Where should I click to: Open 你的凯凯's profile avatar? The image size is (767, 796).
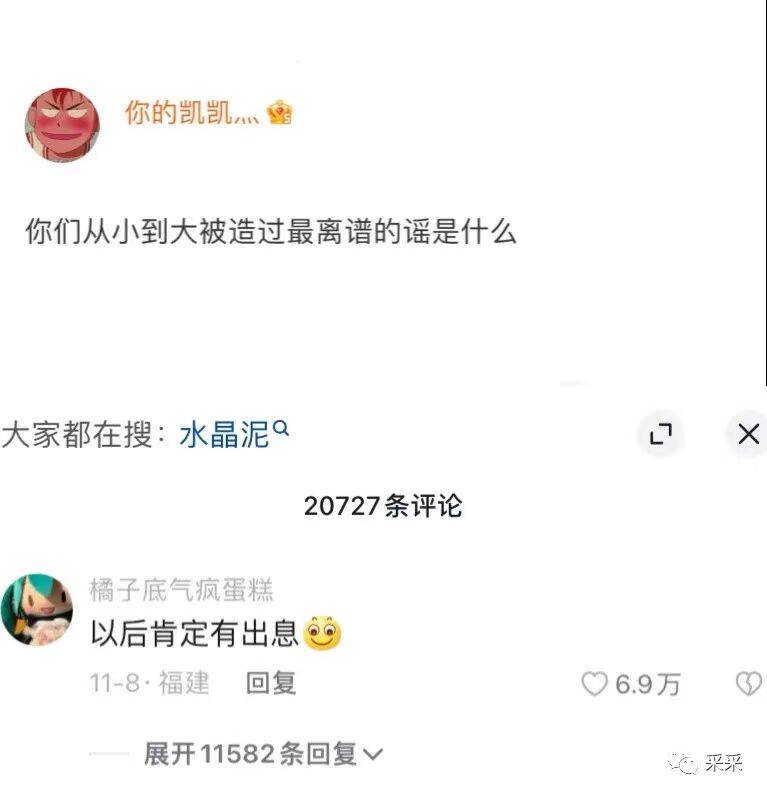(62, 124)
